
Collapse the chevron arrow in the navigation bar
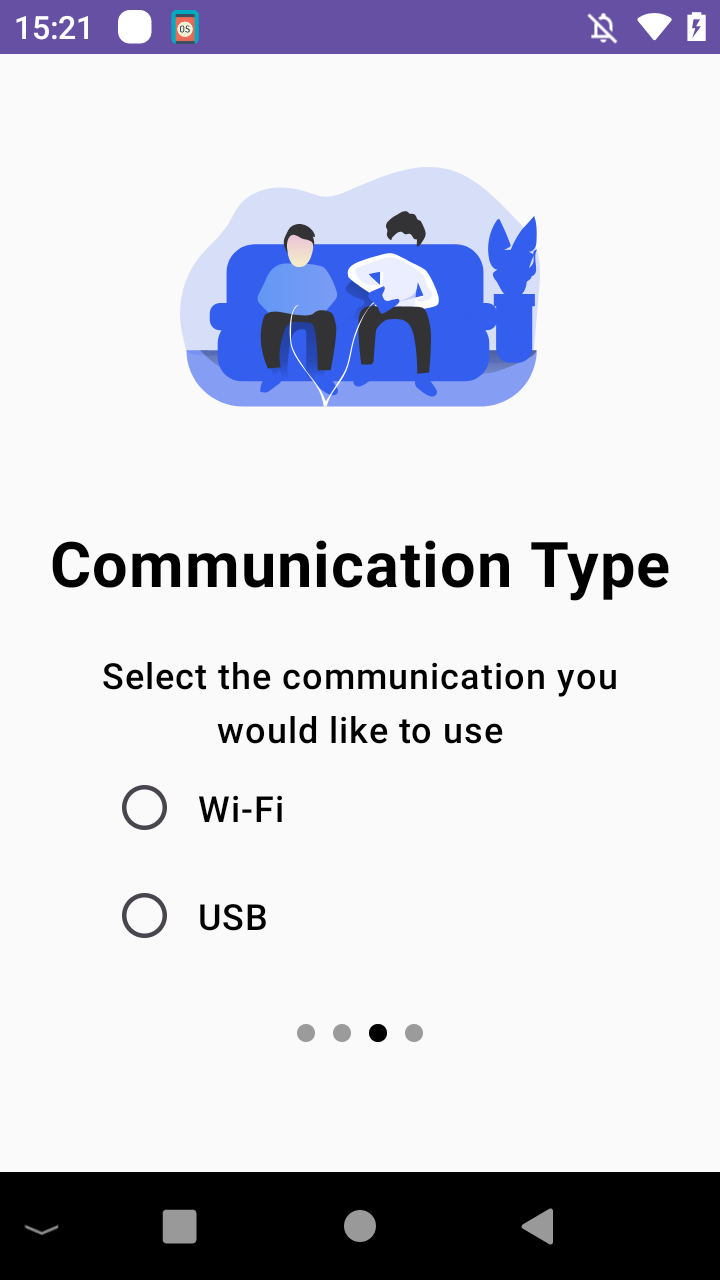point(42,1228)
